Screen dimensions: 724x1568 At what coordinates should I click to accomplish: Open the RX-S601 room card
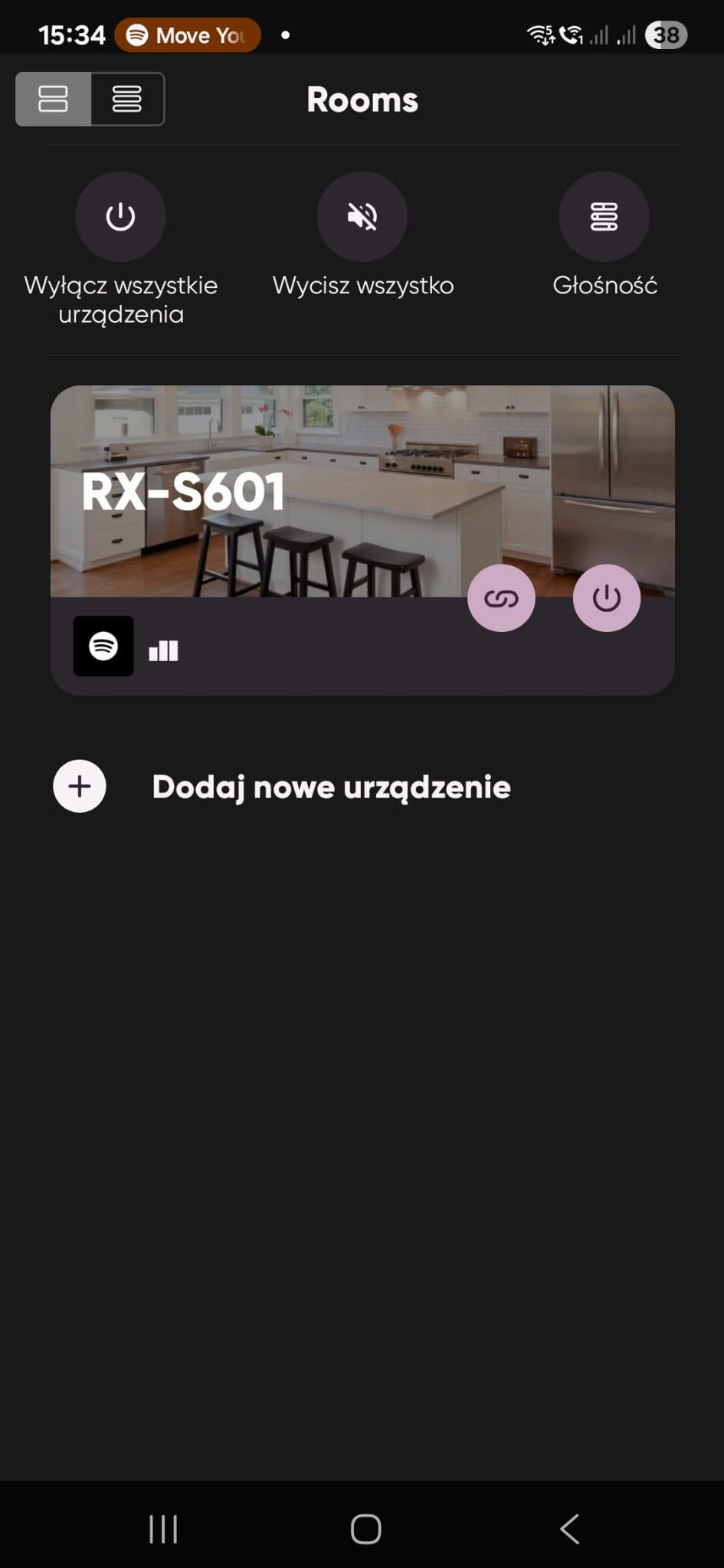coord(306,490)
